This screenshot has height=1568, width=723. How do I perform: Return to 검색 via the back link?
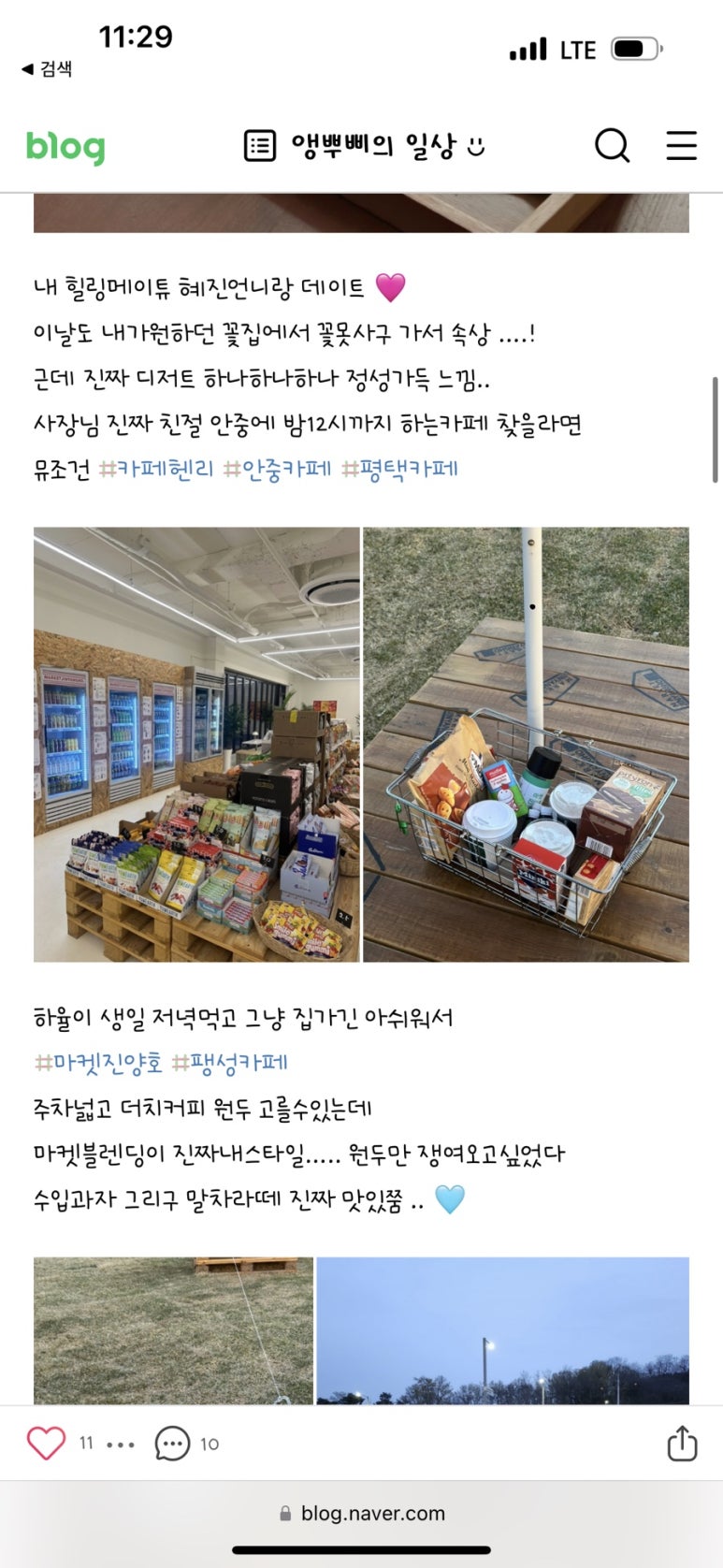pos(47,68)
